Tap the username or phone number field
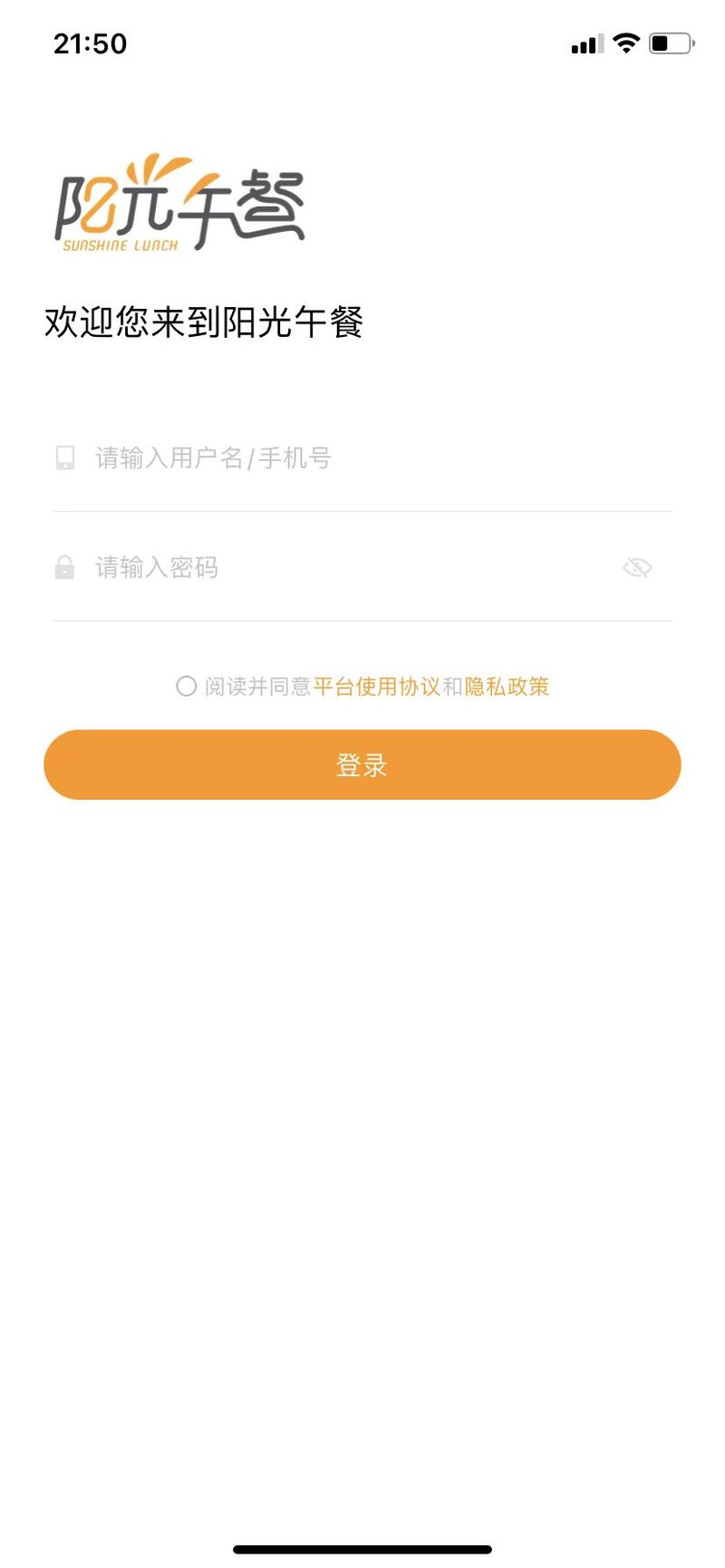This screenshot has height=1568, width=725. (x=362, y=458)
